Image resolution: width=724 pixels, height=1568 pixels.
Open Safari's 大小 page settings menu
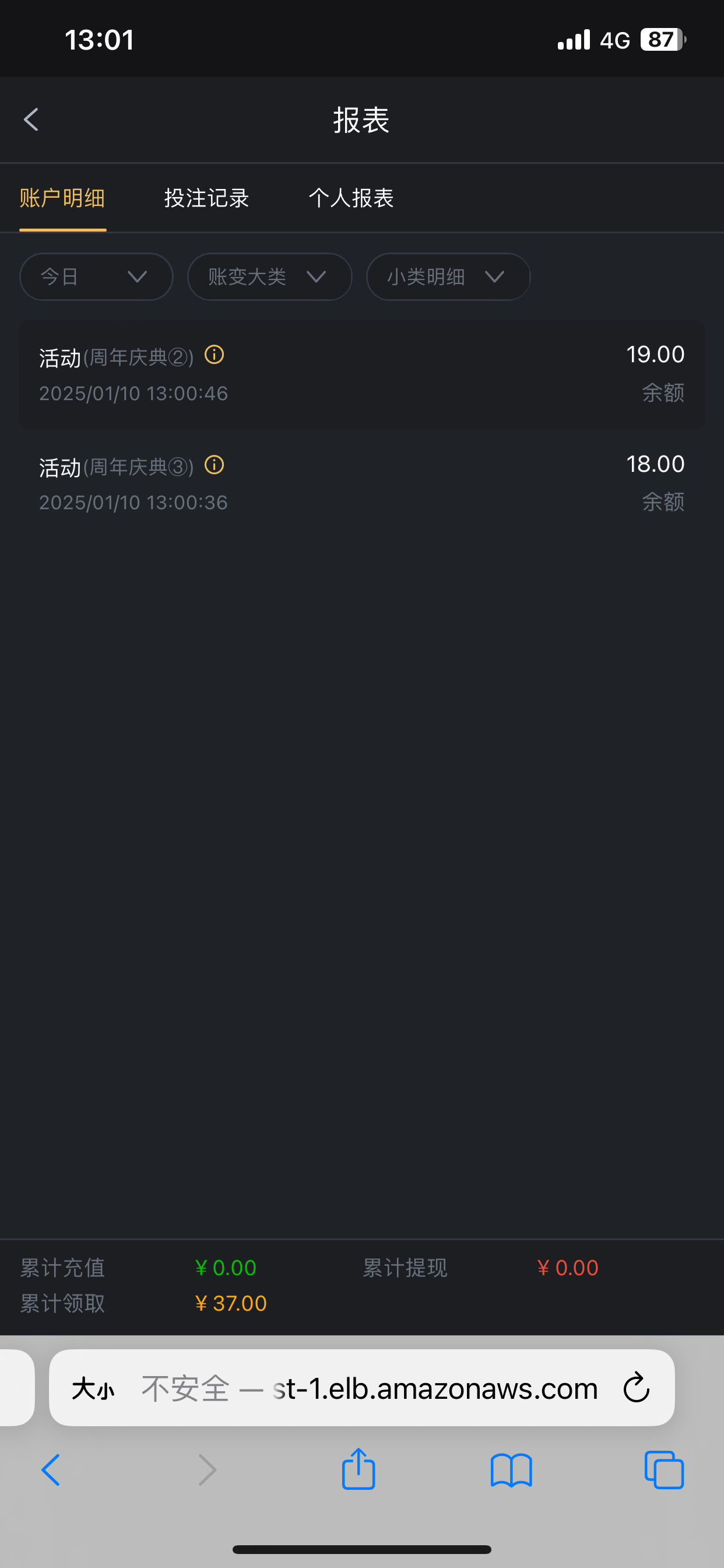[x=93, y=1389]
